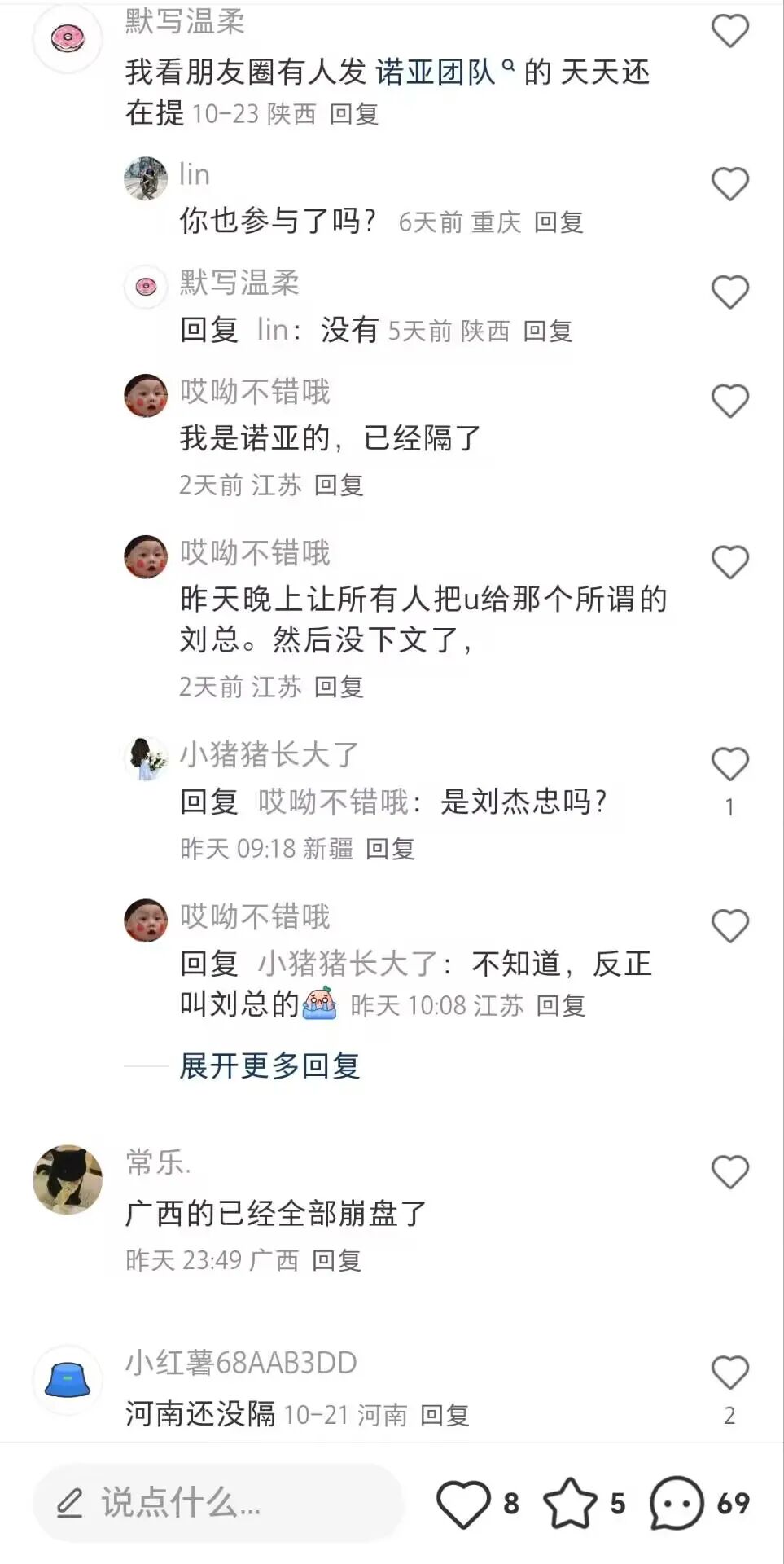Image resolution: width=784 pixels, height=1564 pixels.
Task: Like 小猪猪长大了's reply about 刘杰忠
Action: point(729,764)
